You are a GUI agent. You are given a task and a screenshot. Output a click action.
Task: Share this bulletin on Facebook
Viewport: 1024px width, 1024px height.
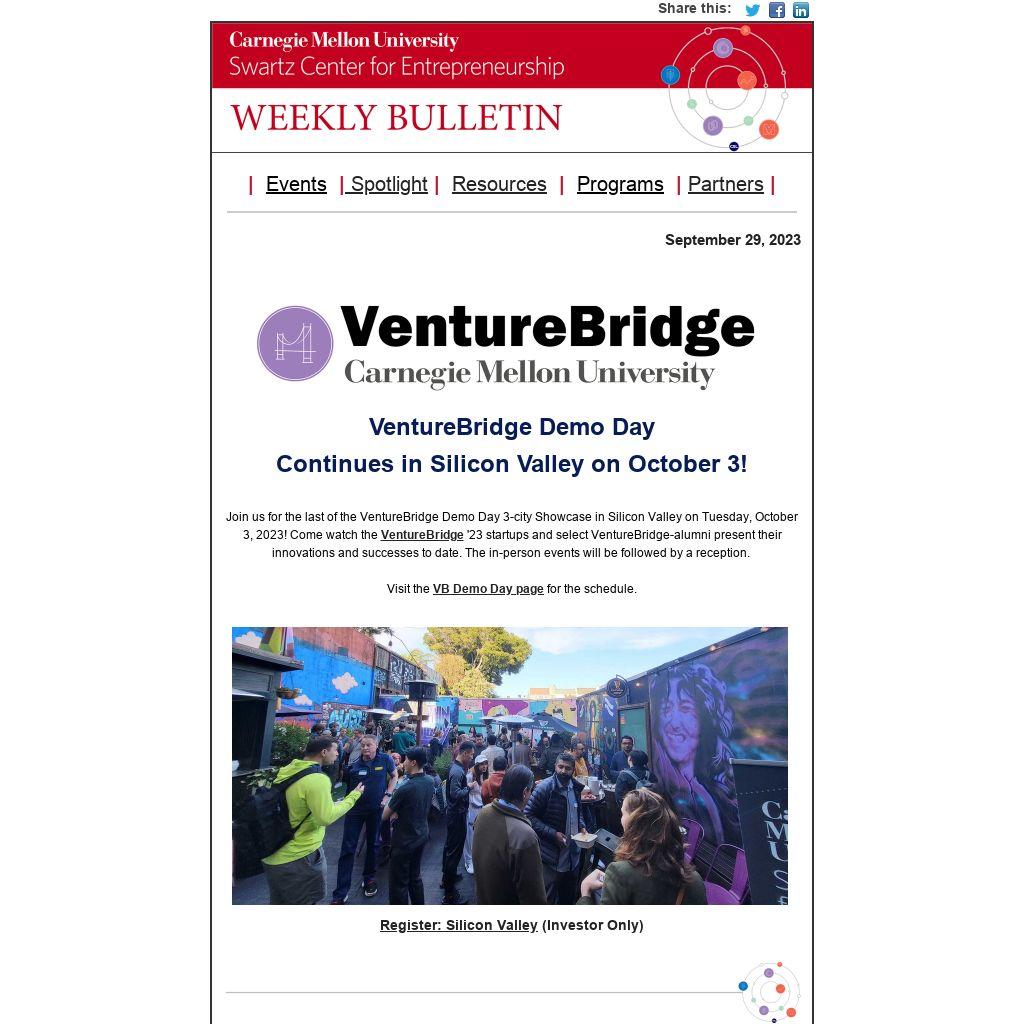point(777,10)
